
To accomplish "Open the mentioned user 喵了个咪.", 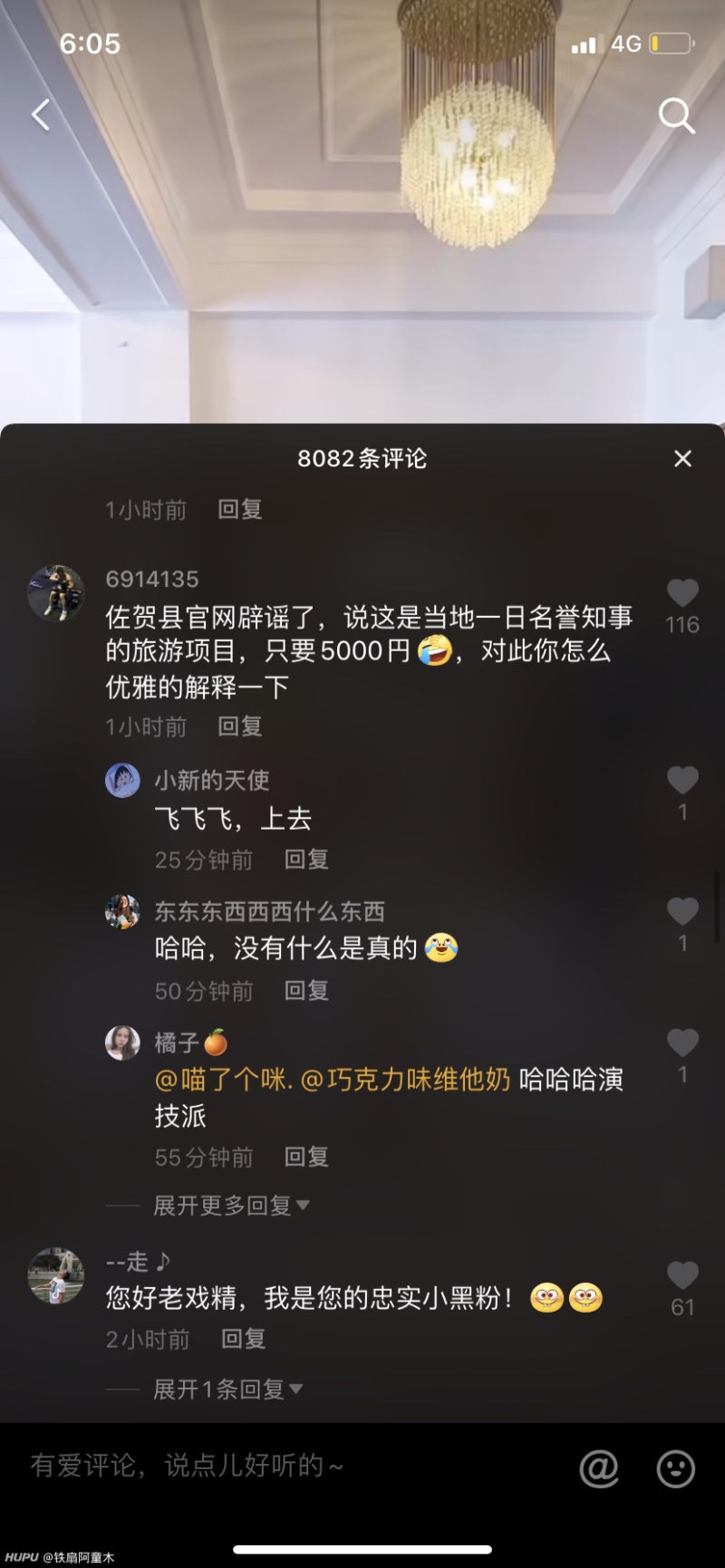I will click(x=225, y=1079).
